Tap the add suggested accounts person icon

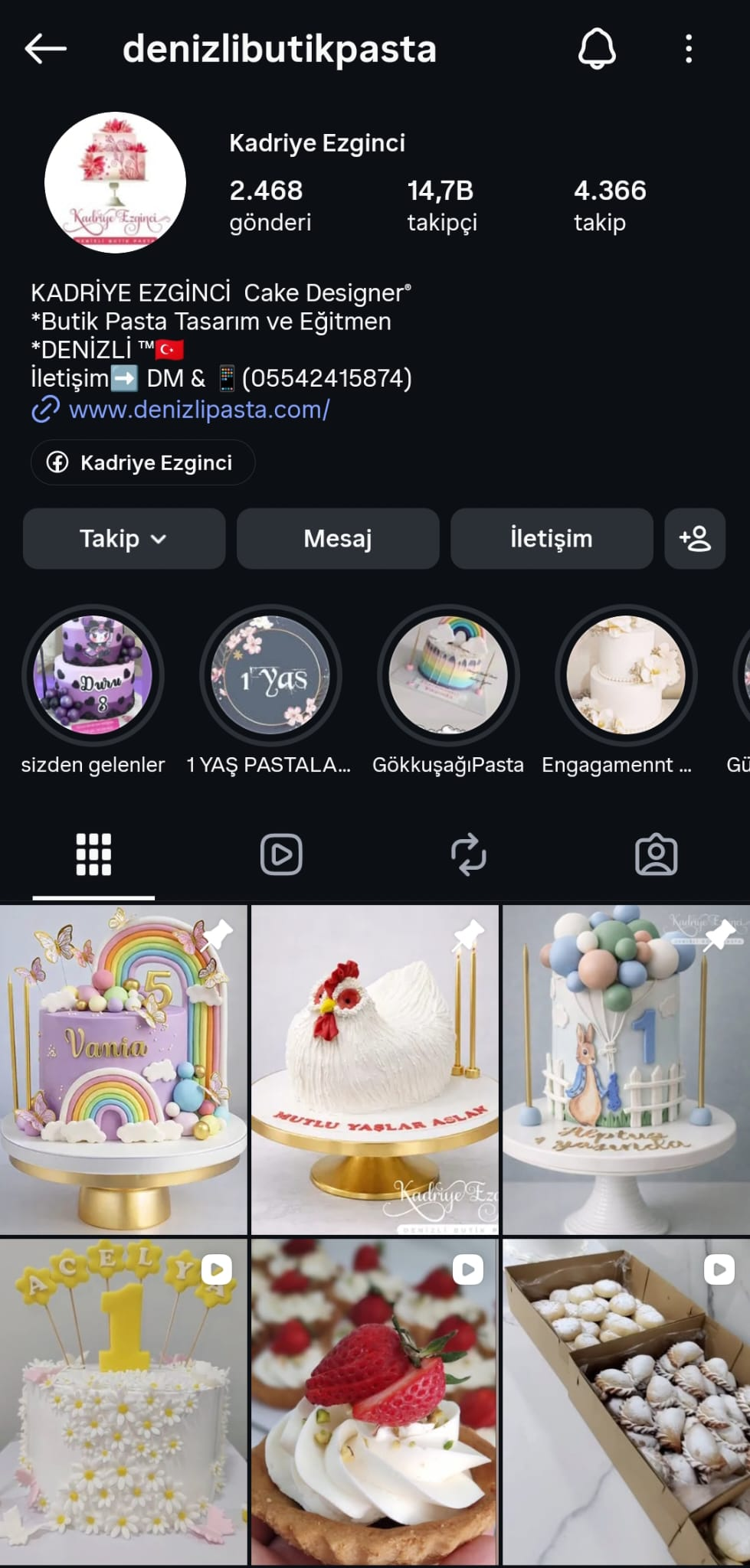pos(695,539)
